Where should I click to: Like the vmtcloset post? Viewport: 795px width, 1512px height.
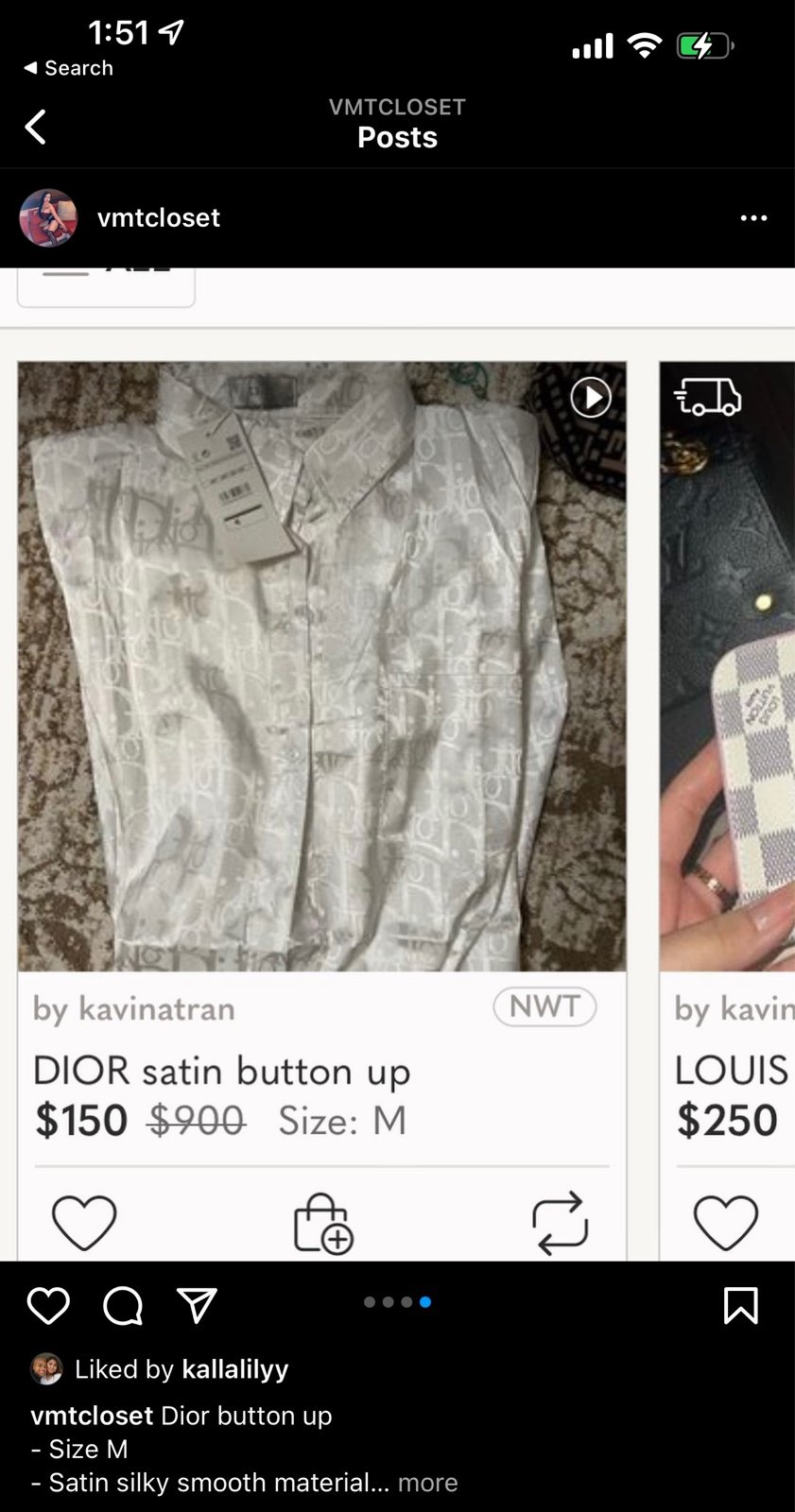(48, 1305)
